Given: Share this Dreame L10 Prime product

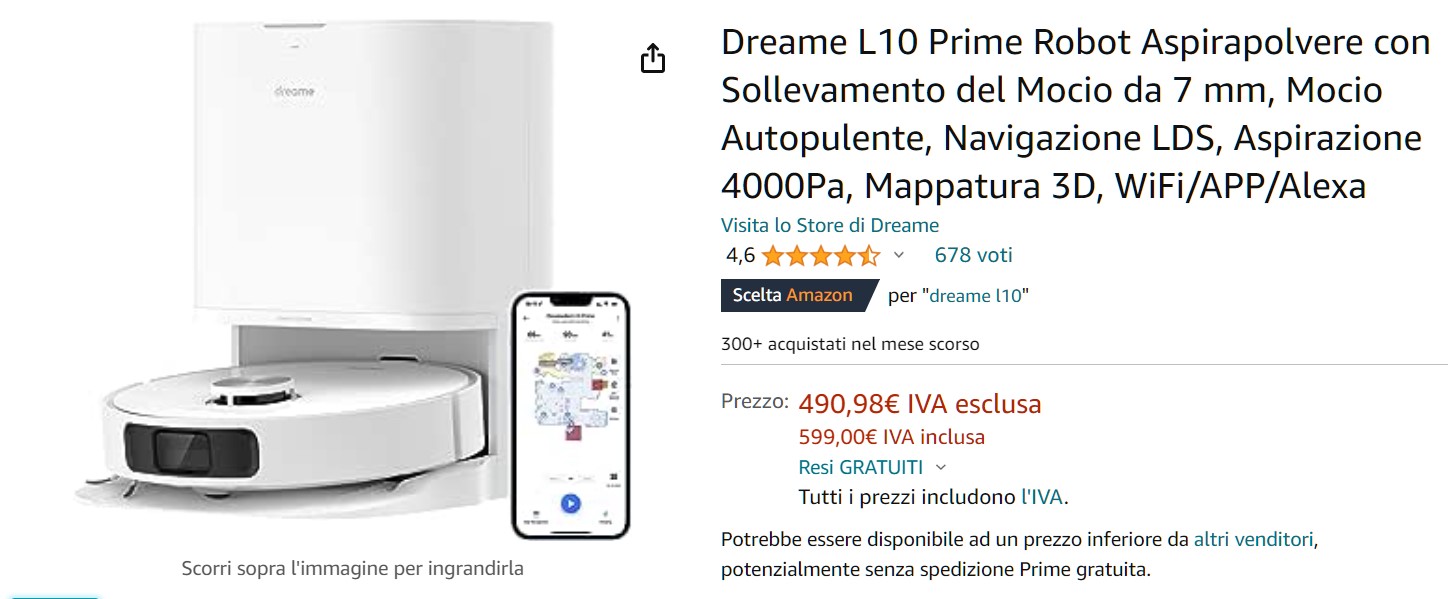Looking at the screenshot, I should pos(652,59).
